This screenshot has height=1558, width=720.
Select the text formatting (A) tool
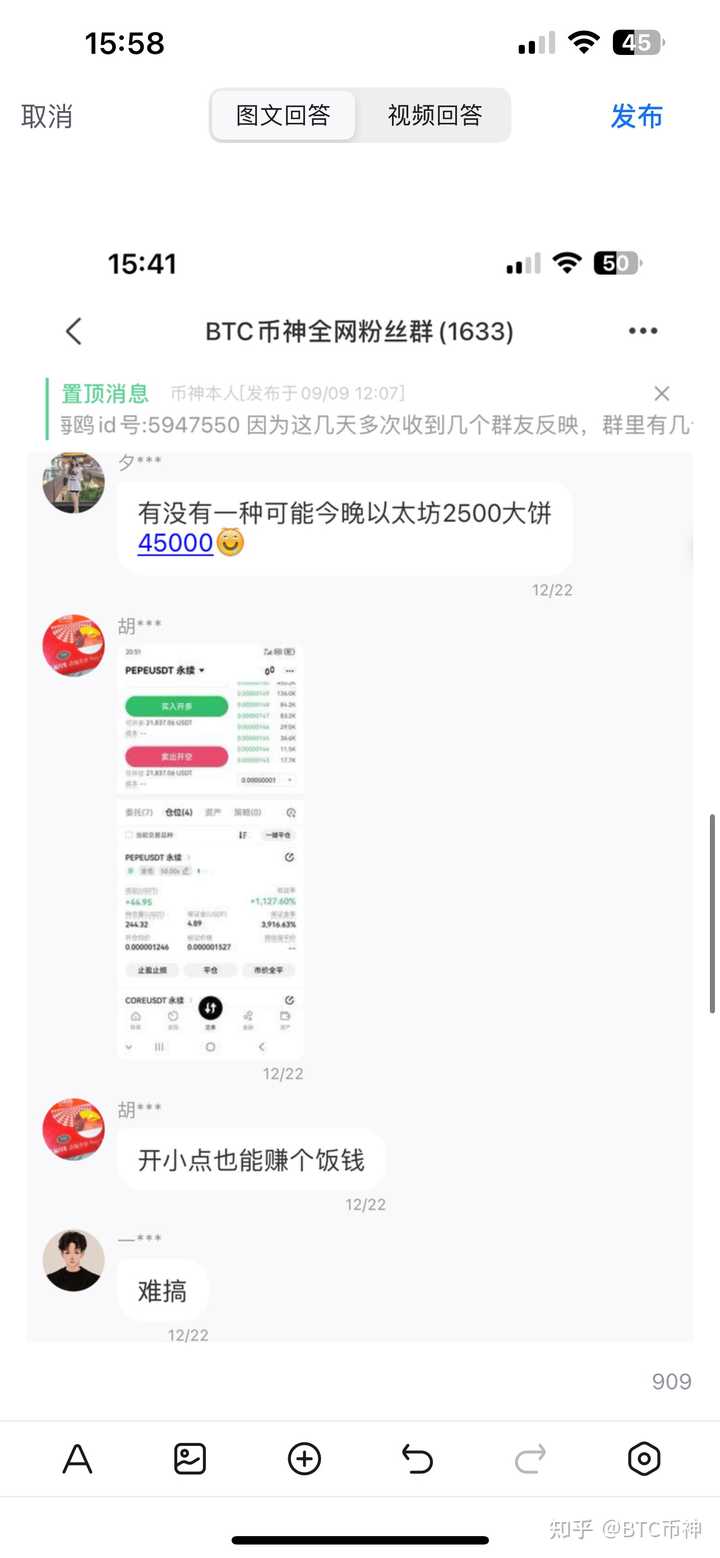[x=77, y=1459]
